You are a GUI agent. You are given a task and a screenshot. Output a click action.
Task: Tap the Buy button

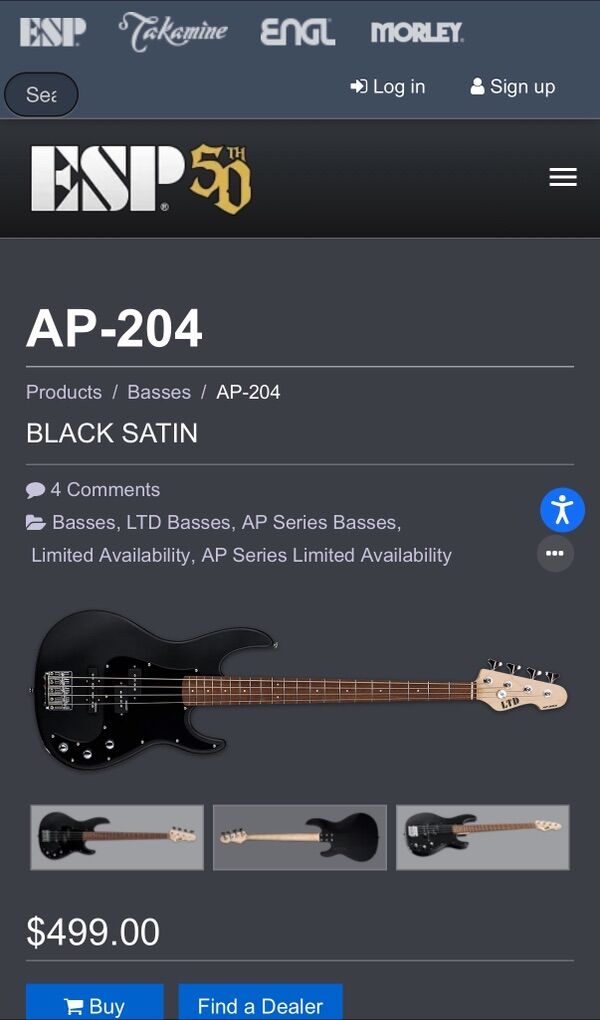[x=95, y=1003]
